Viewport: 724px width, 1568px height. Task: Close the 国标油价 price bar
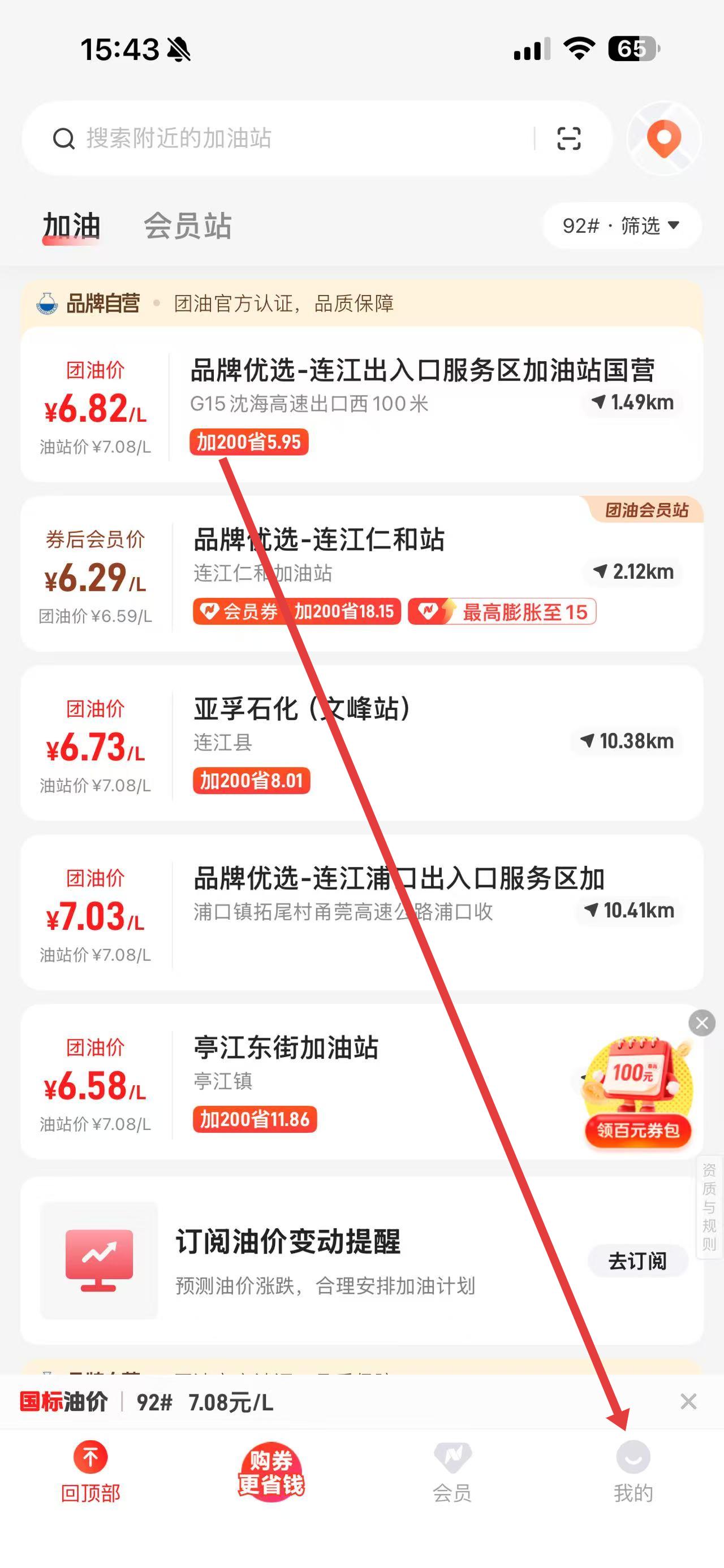[x=688, y=1402]
